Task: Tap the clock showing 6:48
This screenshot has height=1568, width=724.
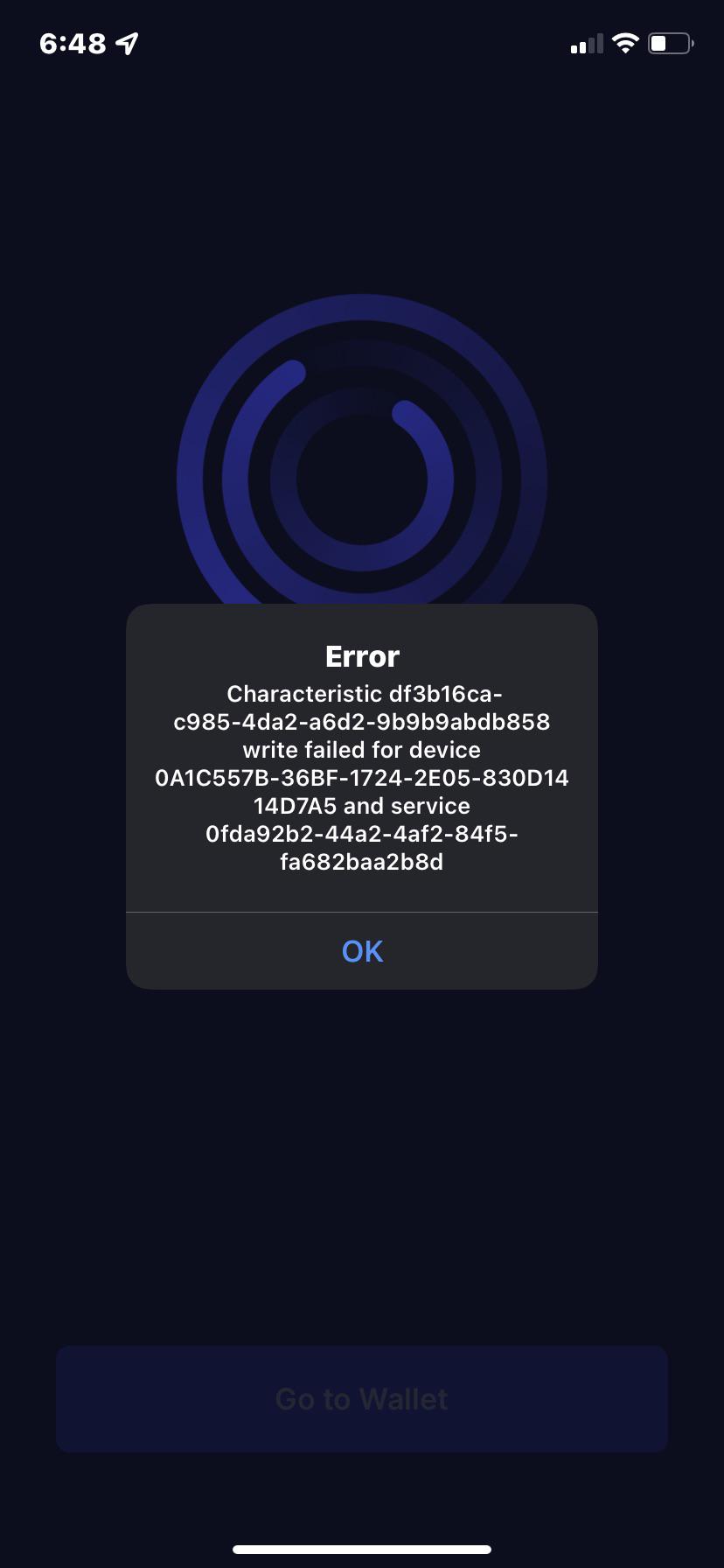Action: tap(74, 42)
